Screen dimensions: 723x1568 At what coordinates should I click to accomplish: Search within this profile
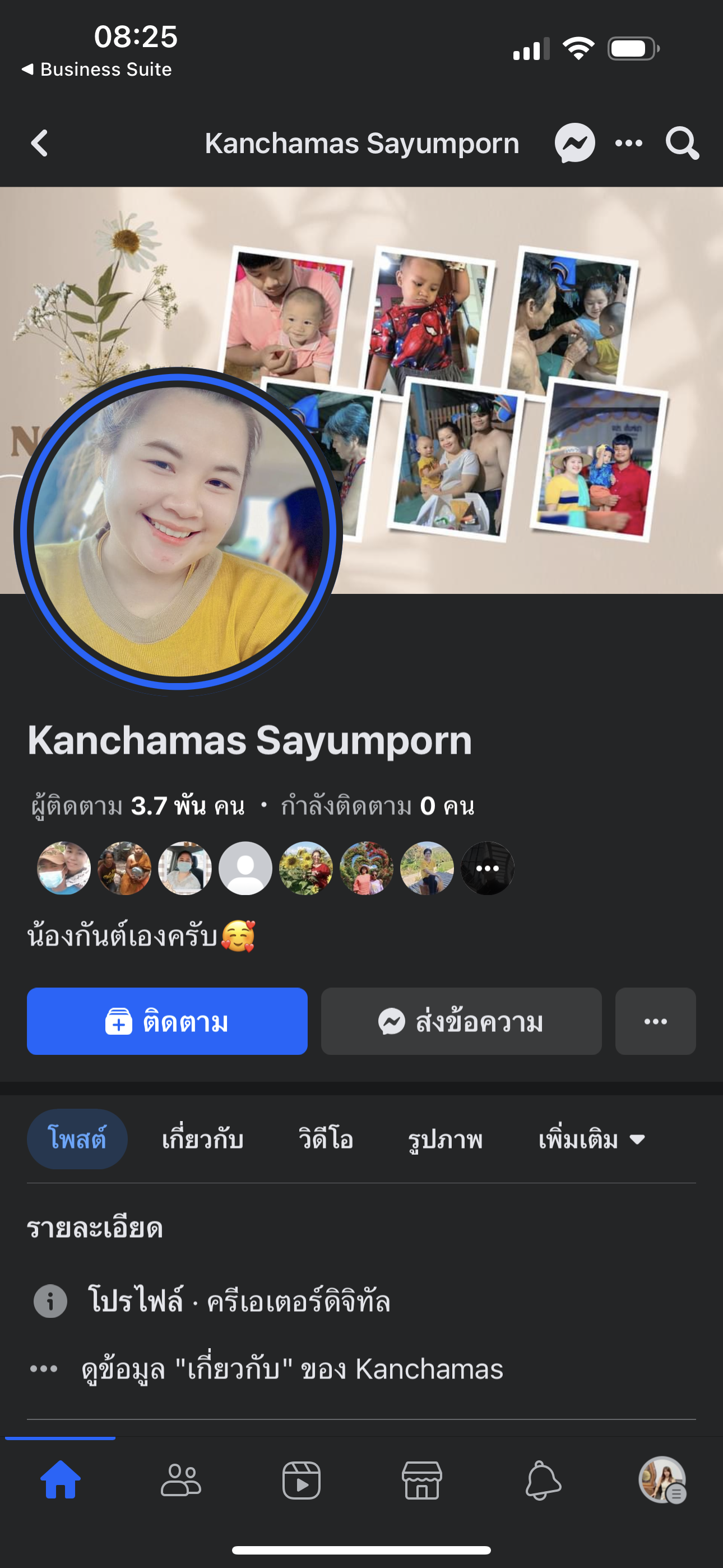point(682,144)
